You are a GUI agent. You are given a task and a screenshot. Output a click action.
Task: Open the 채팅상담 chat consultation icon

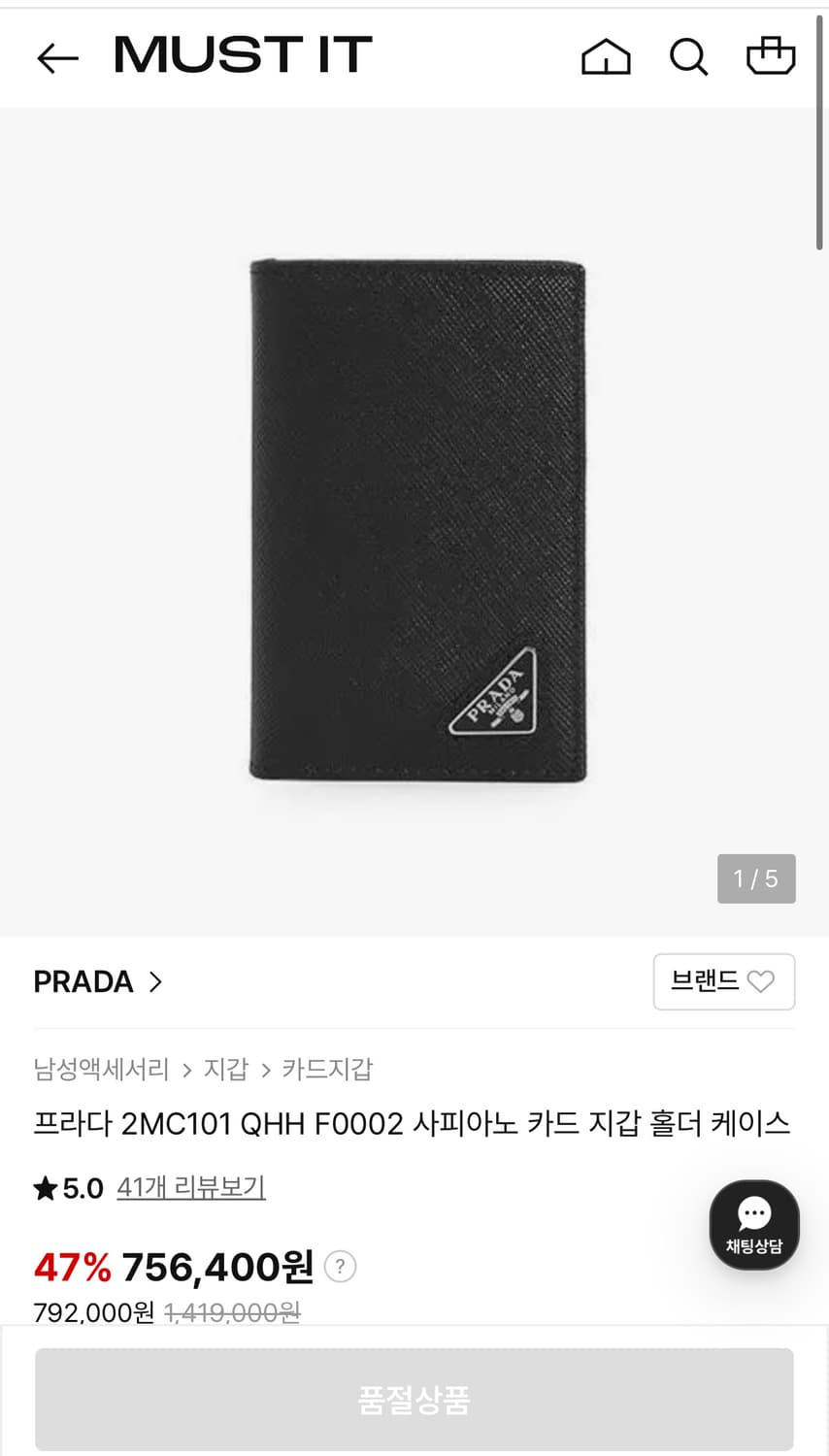coord(754,1224)
